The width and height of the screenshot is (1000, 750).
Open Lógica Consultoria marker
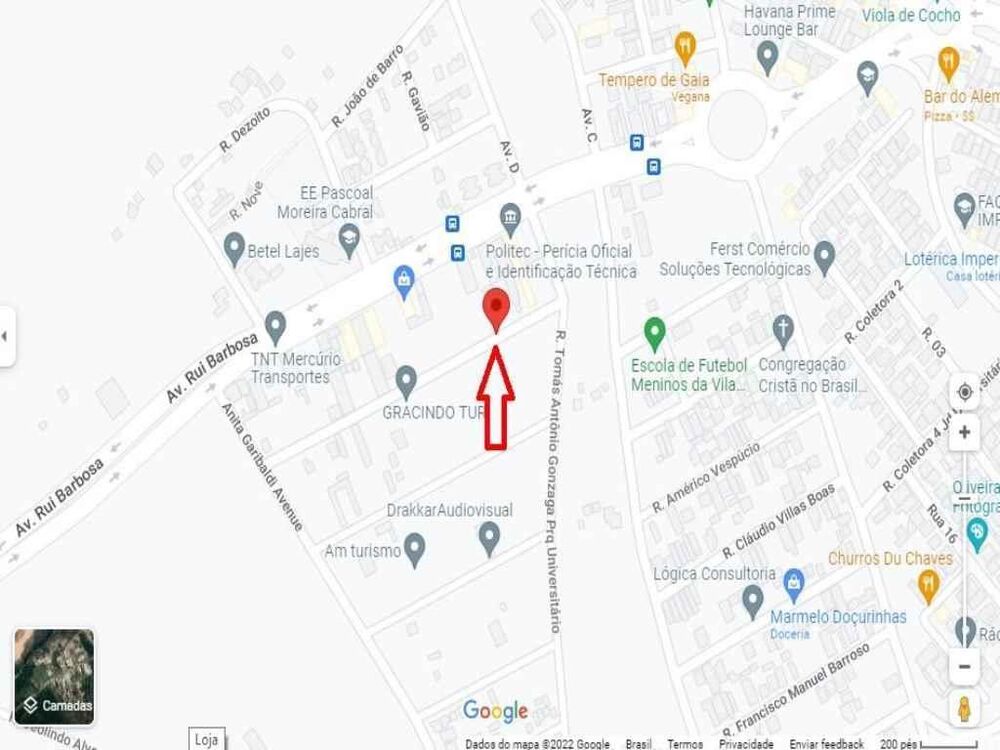tap(753, 599)
